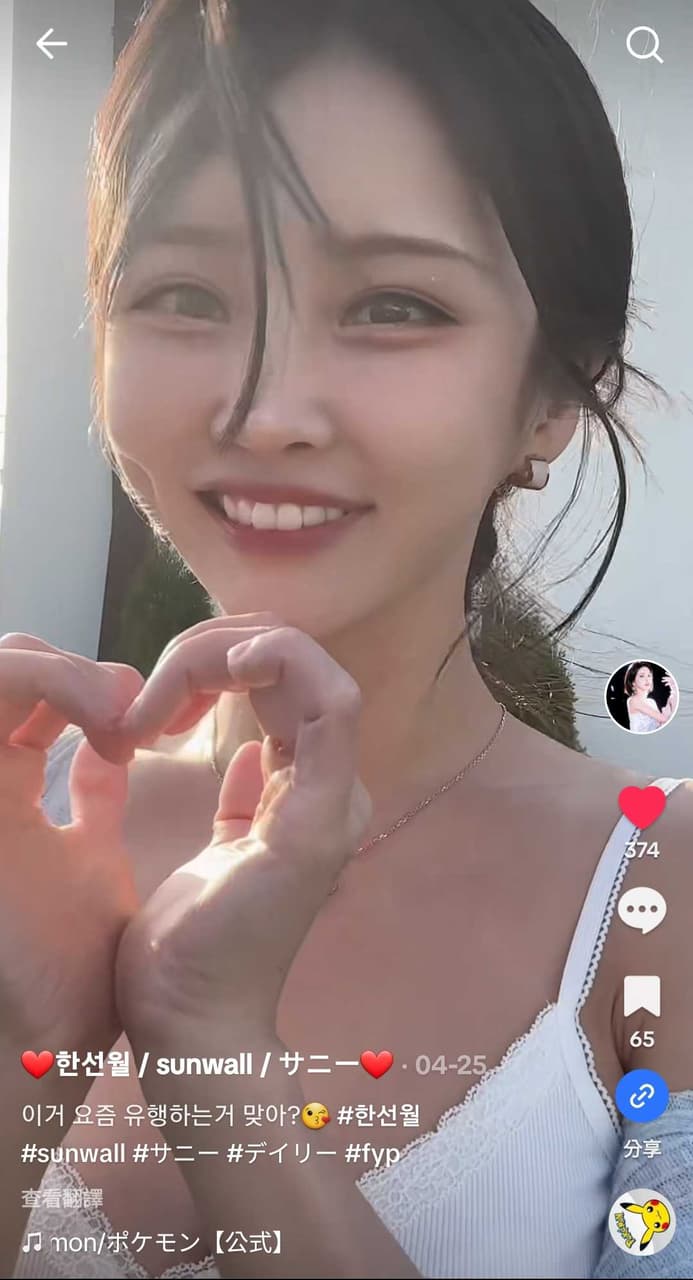The image size is (693, 1280).
Task: Open the #한선월 hashtag
Action: click(379, 1114)
